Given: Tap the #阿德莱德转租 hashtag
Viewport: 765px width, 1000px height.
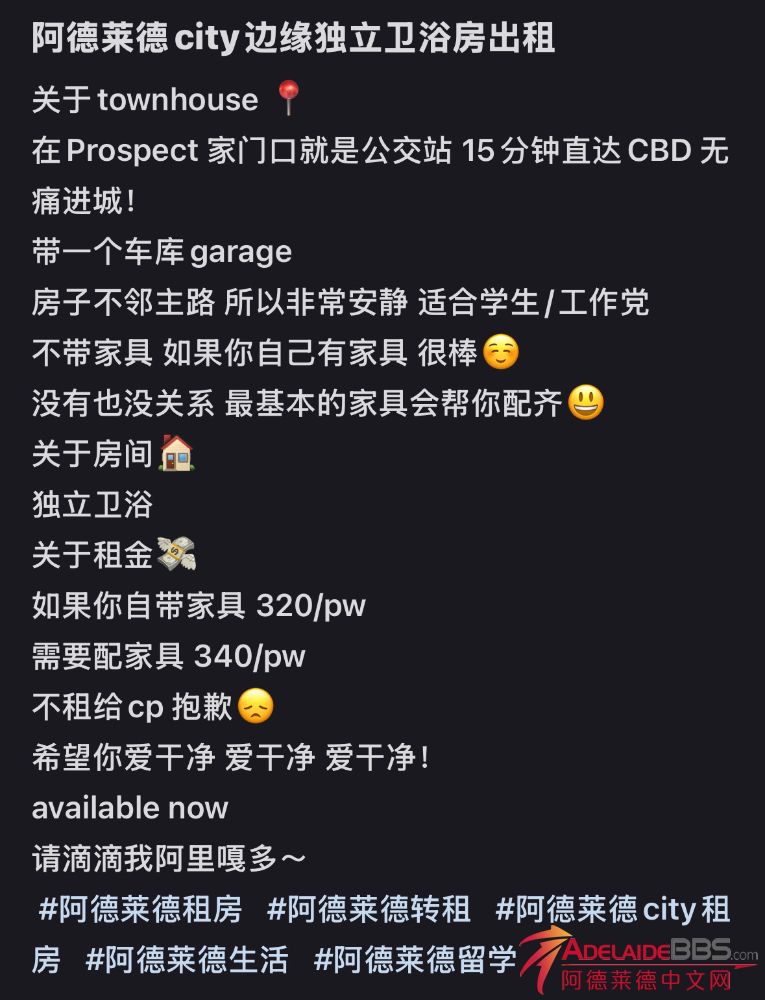Looking at the screenshot, I should coord(369,910).
